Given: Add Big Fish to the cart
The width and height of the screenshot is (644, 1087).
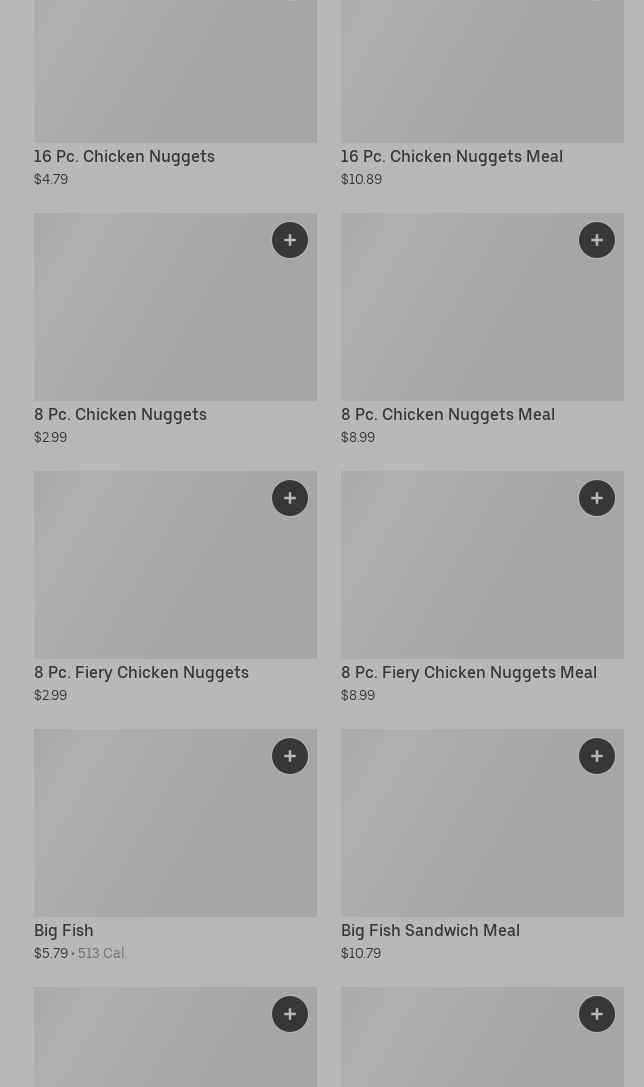Looking at the screenshot, I should pyautogui.click(x=290, y=756).
